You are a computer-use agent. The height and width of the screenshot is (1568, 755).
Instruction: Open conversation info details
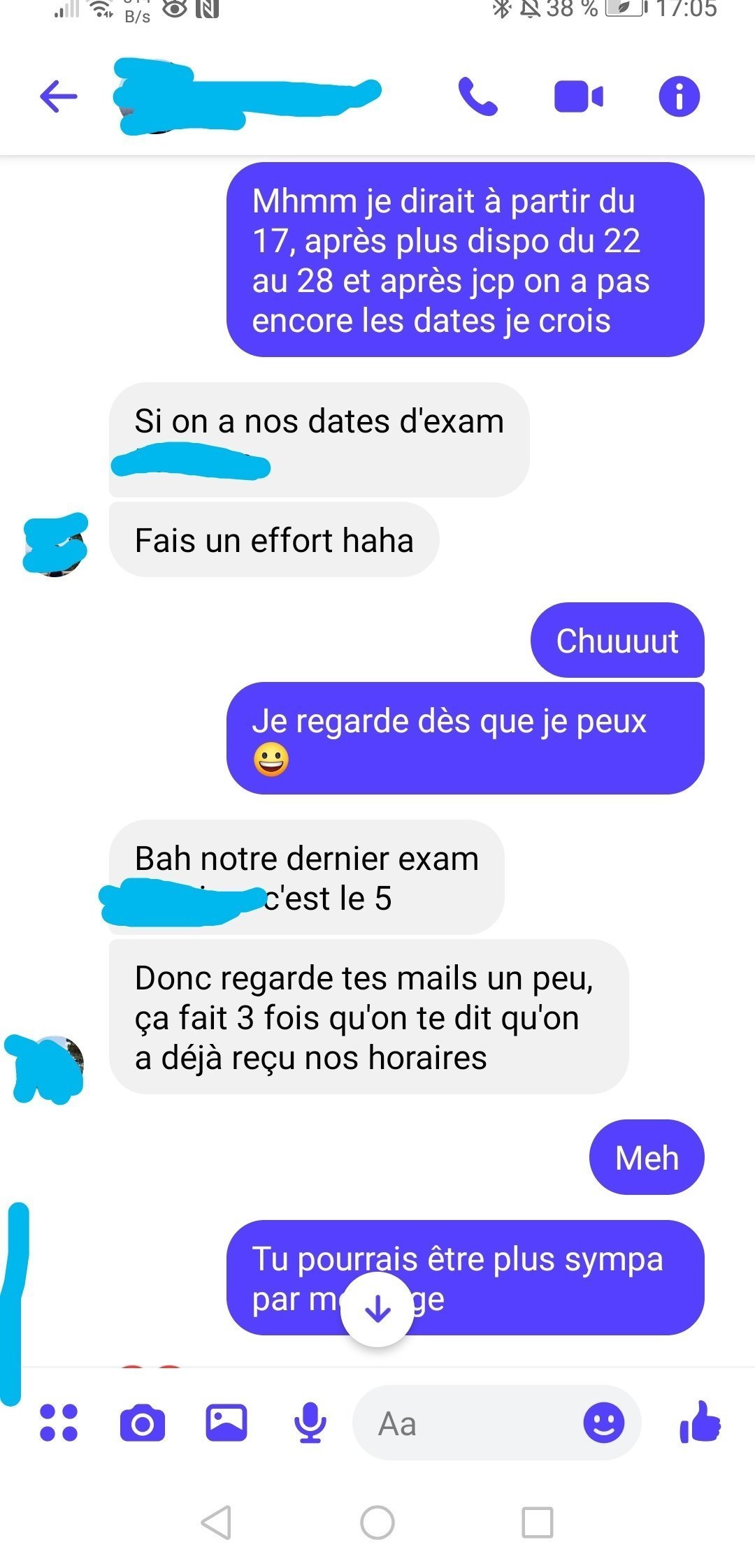pos(679,96)
